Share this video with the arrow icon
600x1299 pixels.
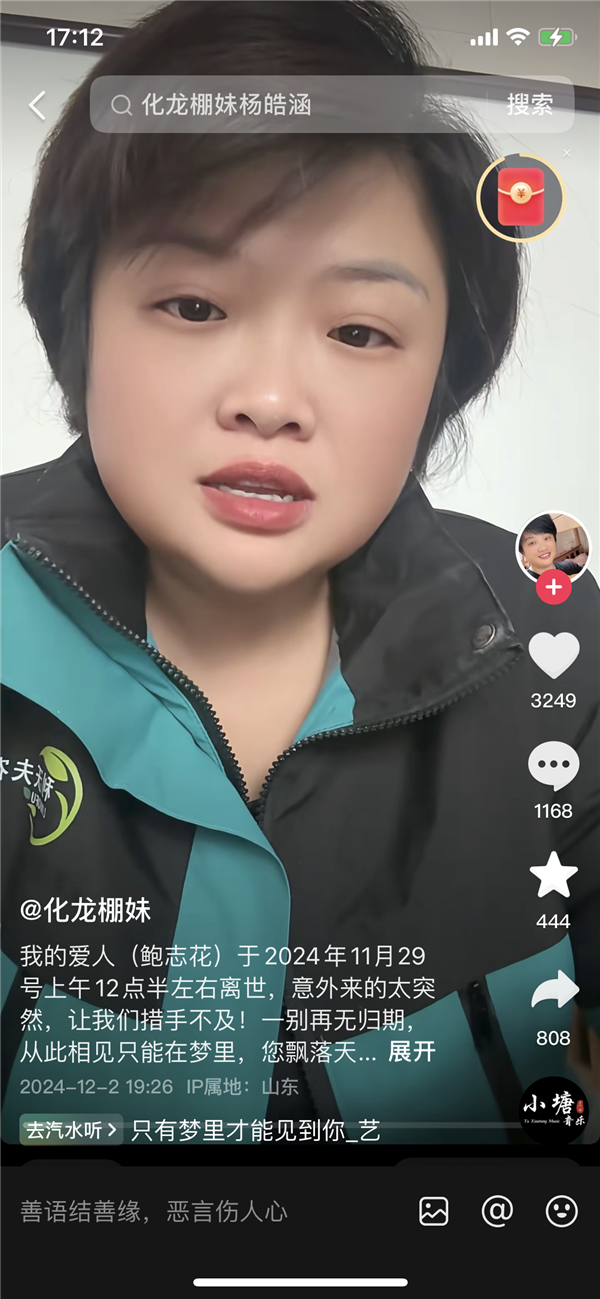[553, 990]
